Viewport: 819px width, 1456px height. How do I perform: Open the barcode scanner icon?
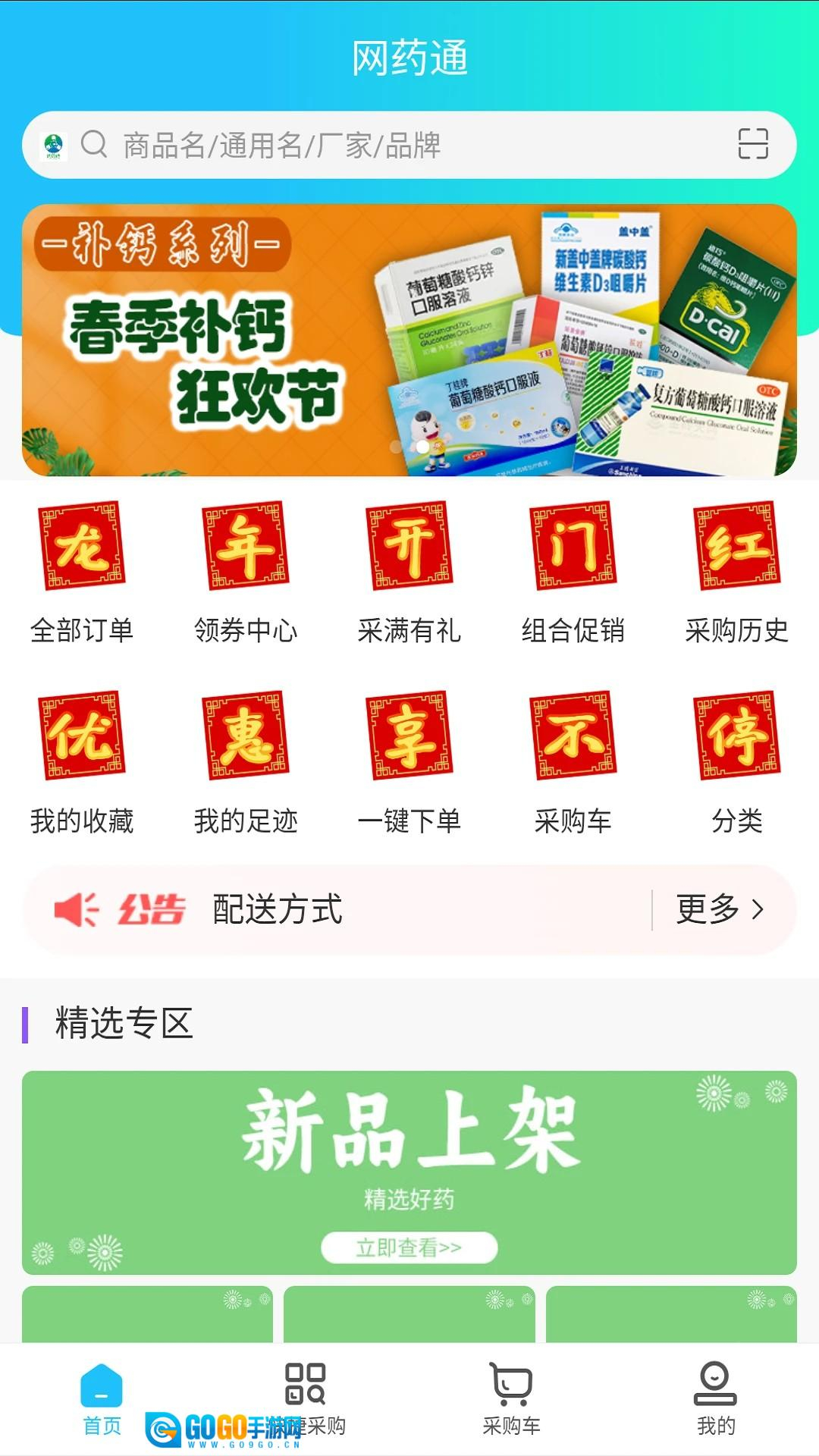click(x=752, y=144)
